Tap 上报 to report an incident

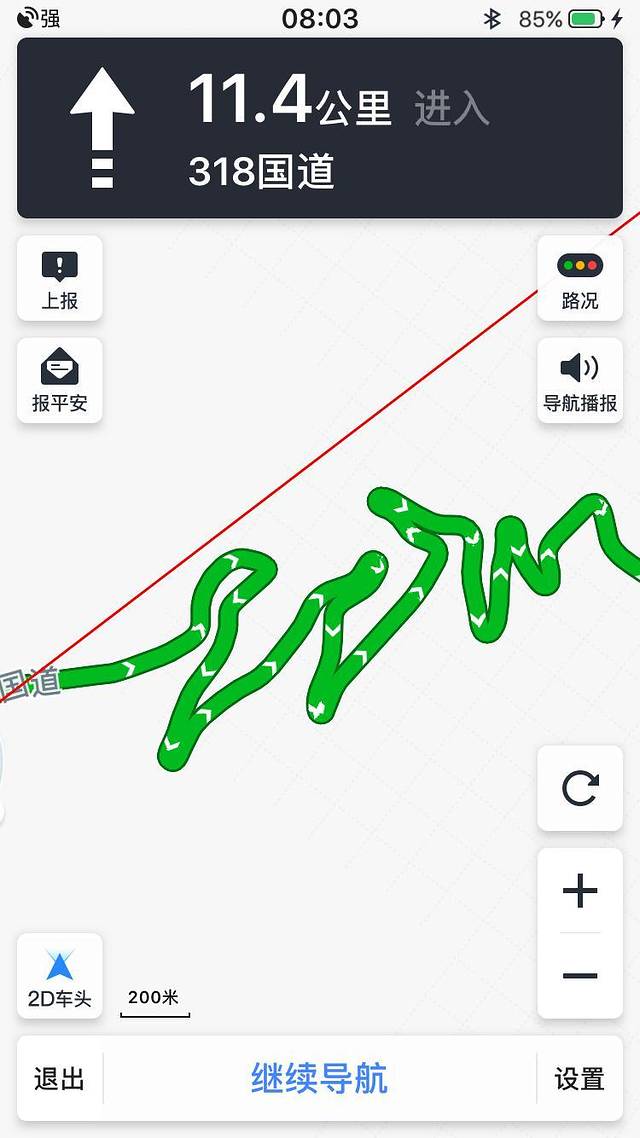click(x=60, y=279)
